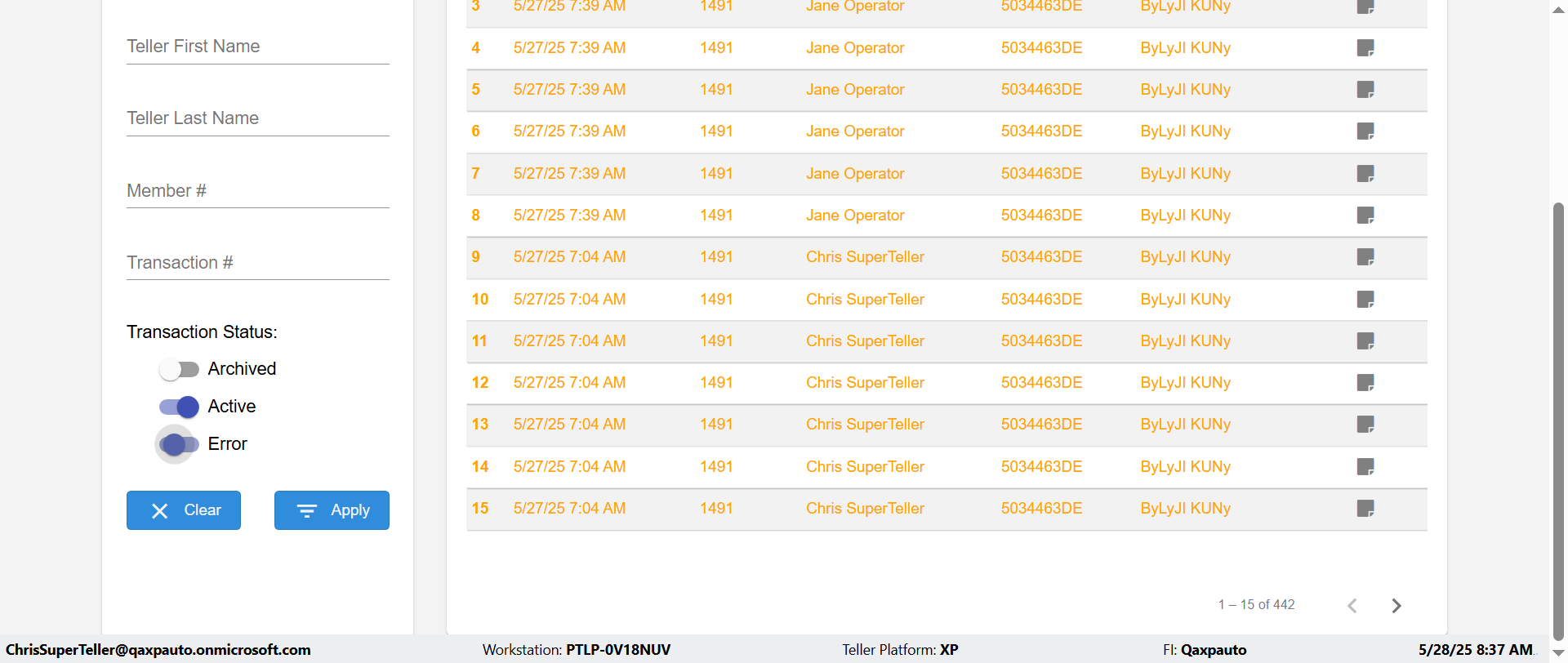Apply the selected filters
Viewport: 1568px width, 663px height.
pyautogui.click(x=332, y=510)
